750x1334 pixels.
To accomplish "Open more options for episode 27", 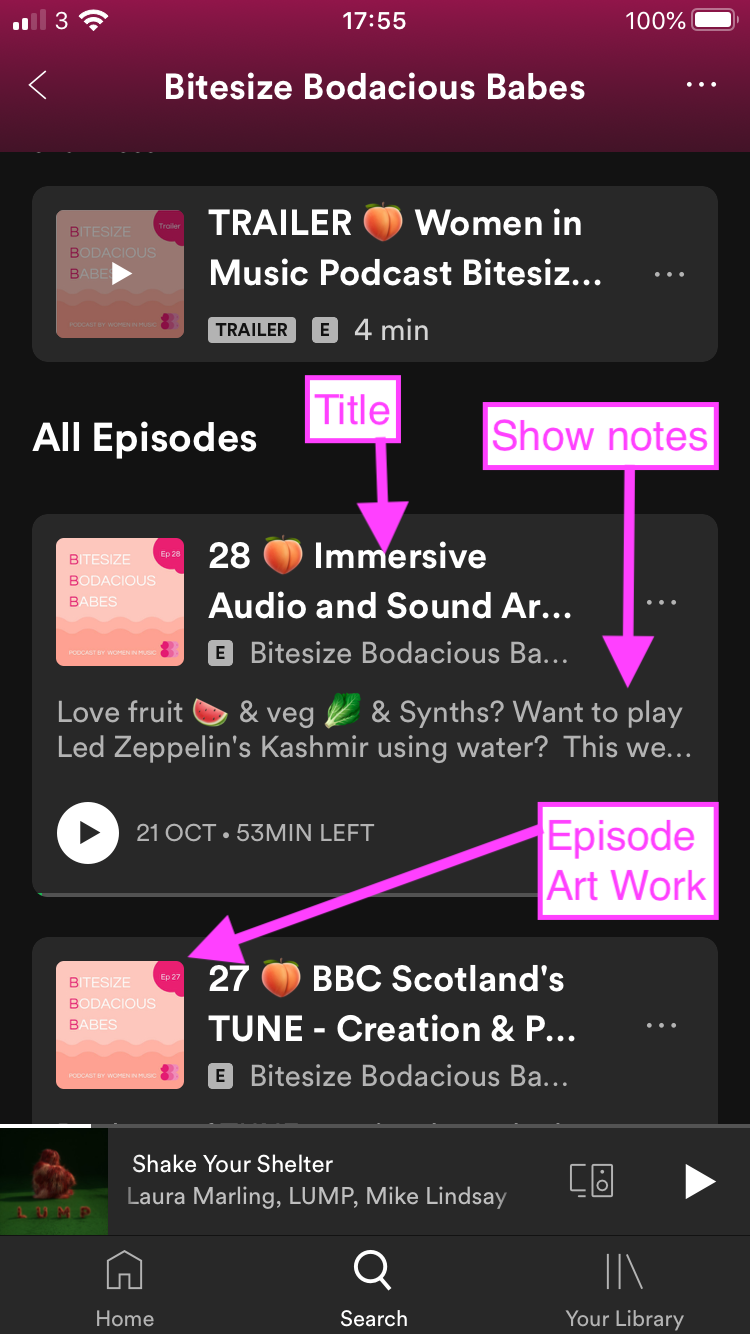I will click(661, 1026).
